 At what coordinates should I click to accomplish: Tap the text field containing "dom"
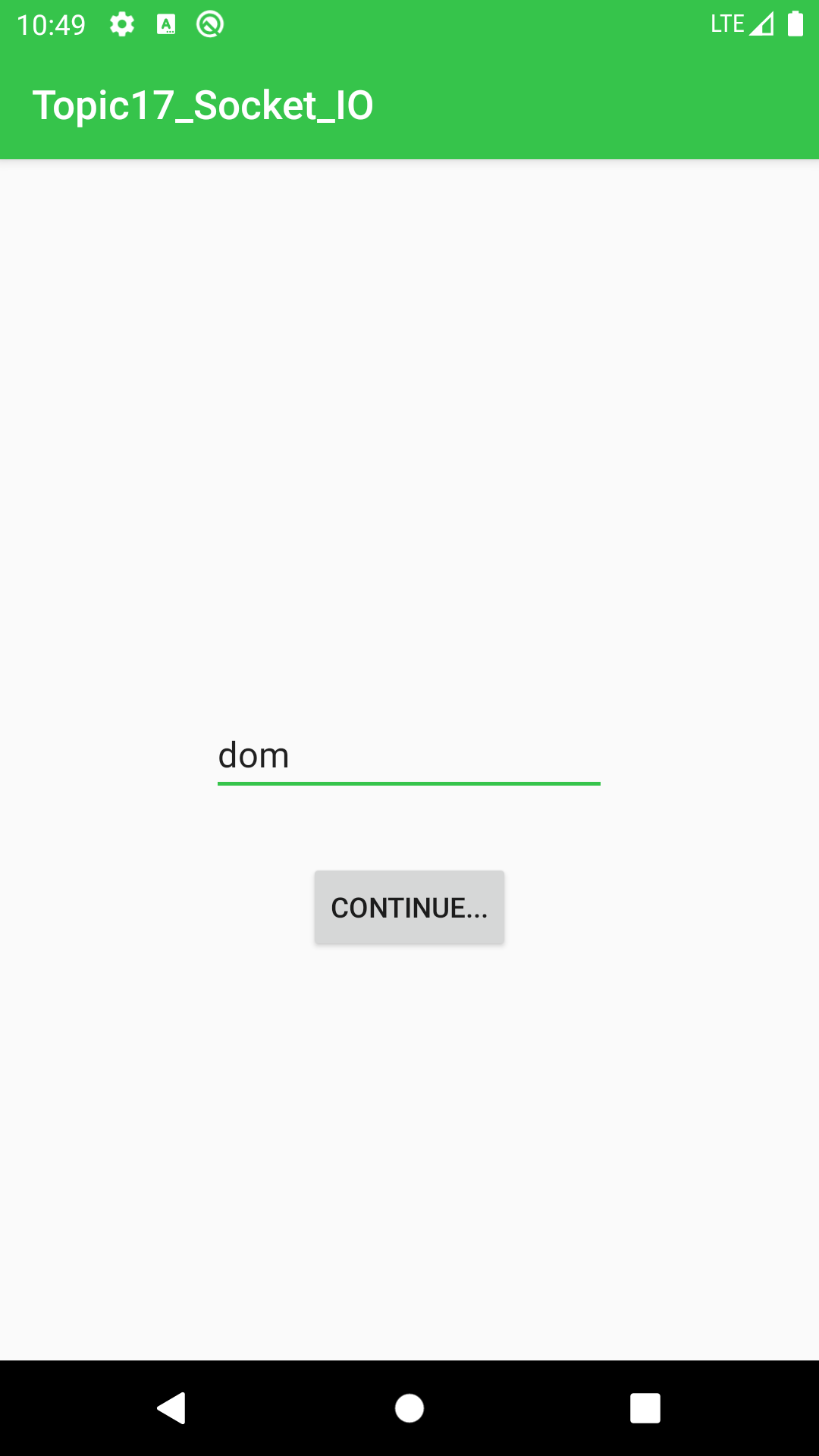pos(409,756)
